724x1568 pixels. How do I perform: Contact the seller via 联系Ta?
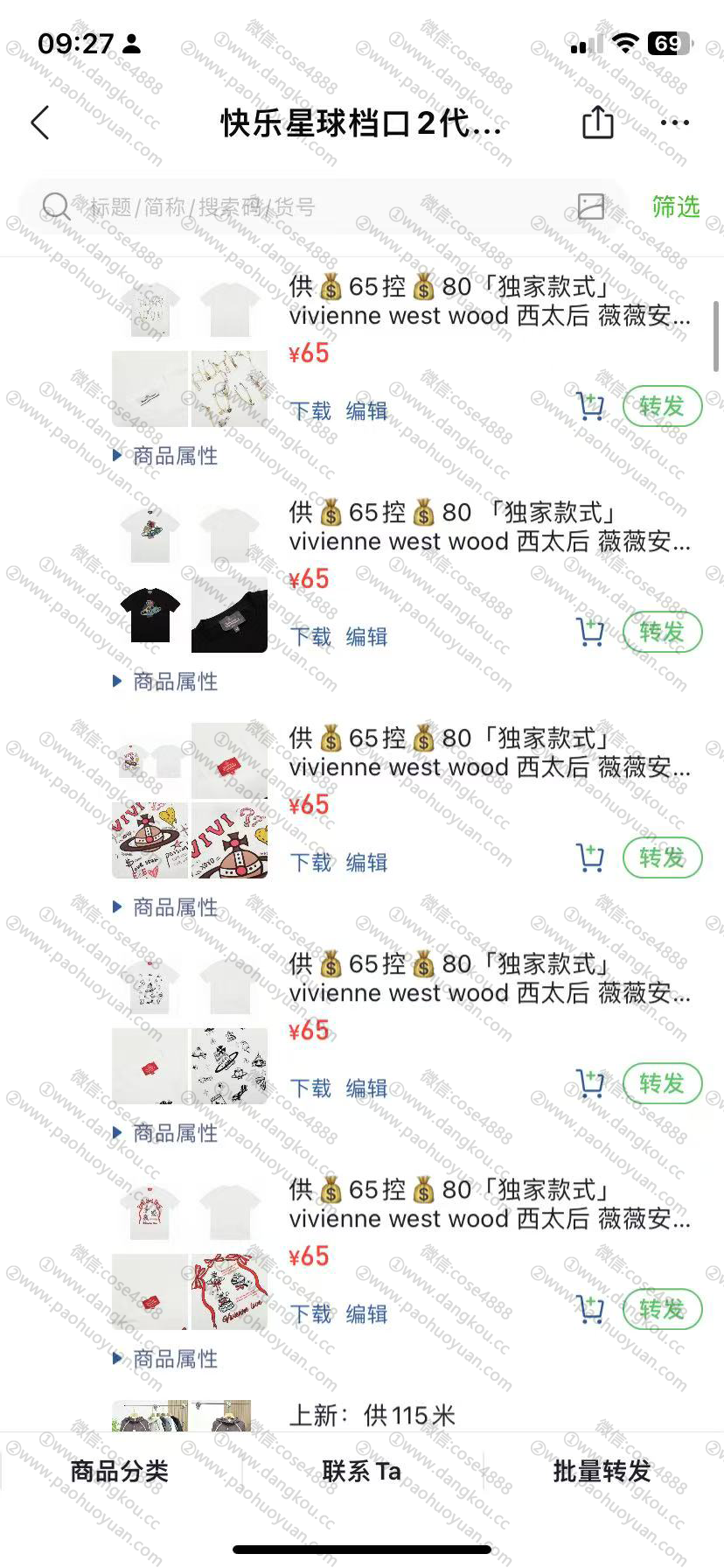[x=361, y=1471]
